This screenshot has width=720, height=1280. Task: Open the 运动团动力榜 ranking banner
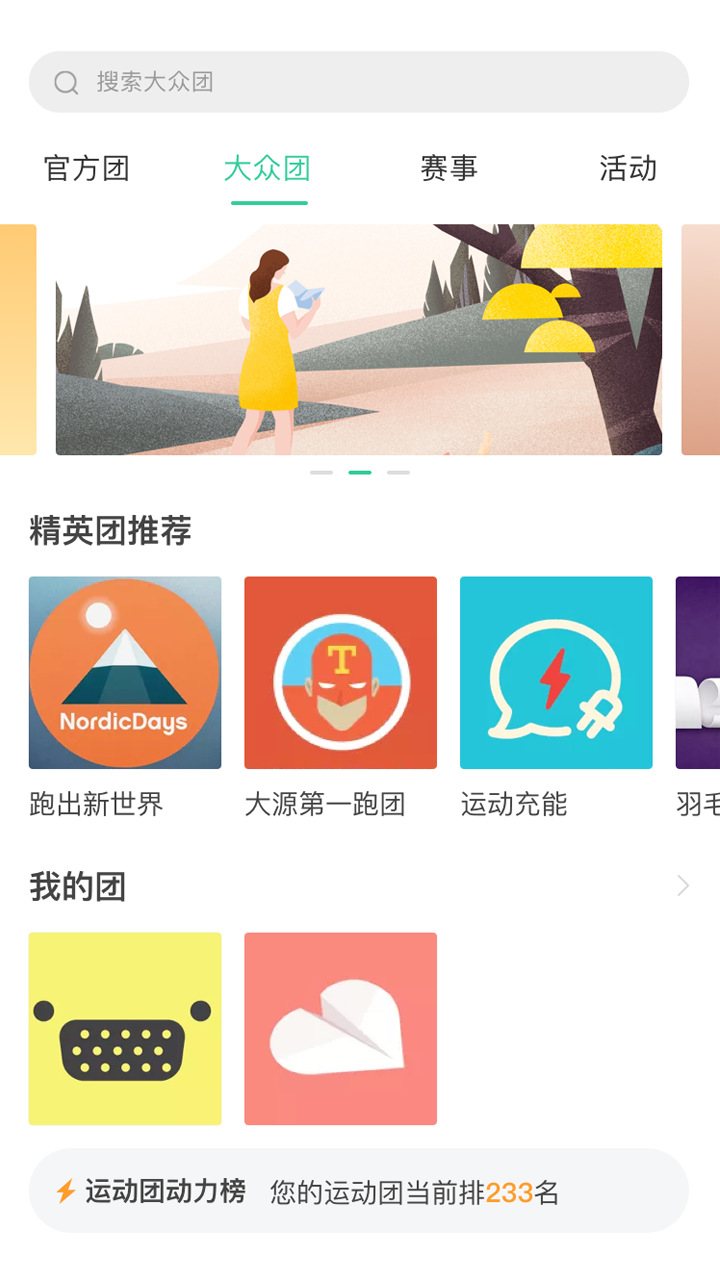(x=360, y=1192)
